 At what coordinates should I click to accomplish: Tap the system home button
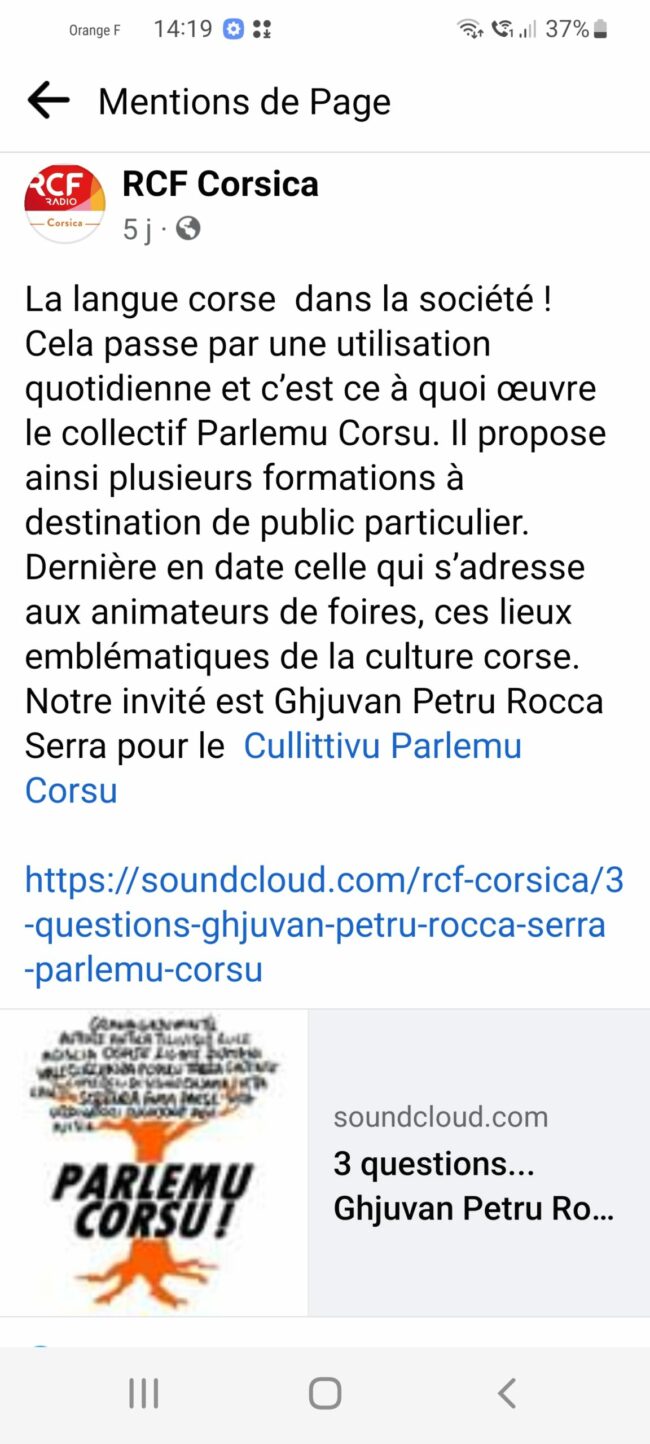[x=325, y=1393]
